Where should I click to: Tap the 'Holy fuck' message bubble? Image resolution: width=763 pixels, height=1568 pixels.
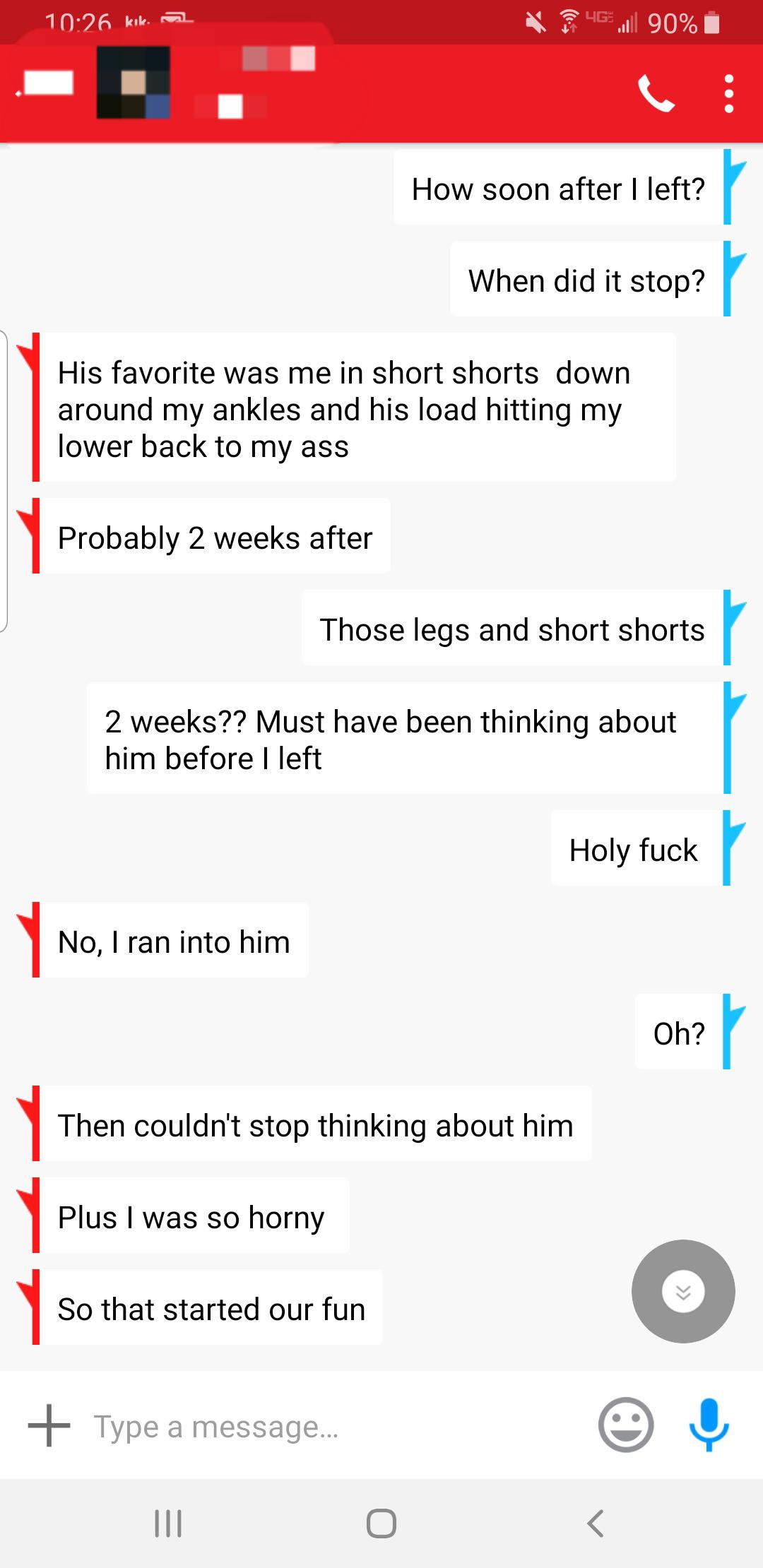[x=632, y=850]
